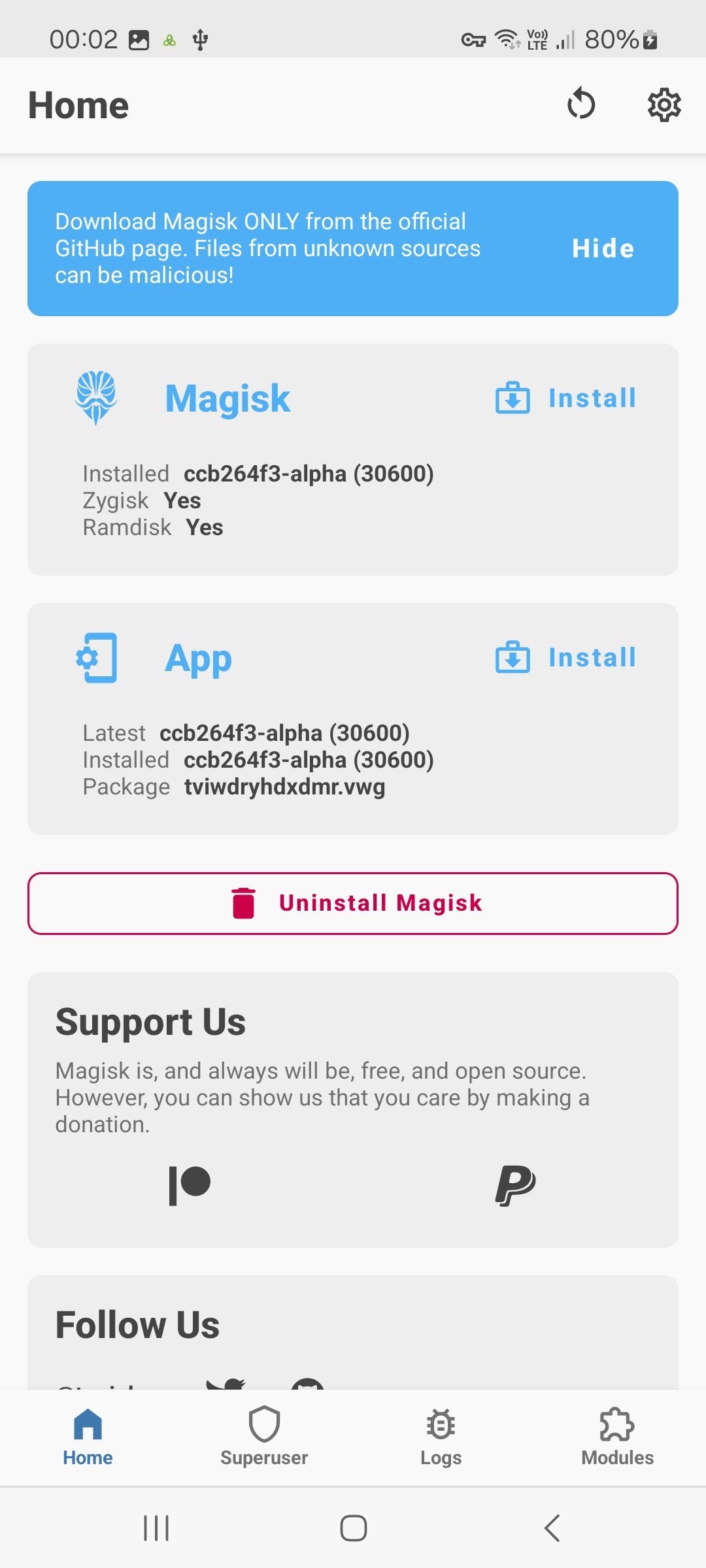
Task: Tap Install on the App card
Action: (x=566, y=658)
